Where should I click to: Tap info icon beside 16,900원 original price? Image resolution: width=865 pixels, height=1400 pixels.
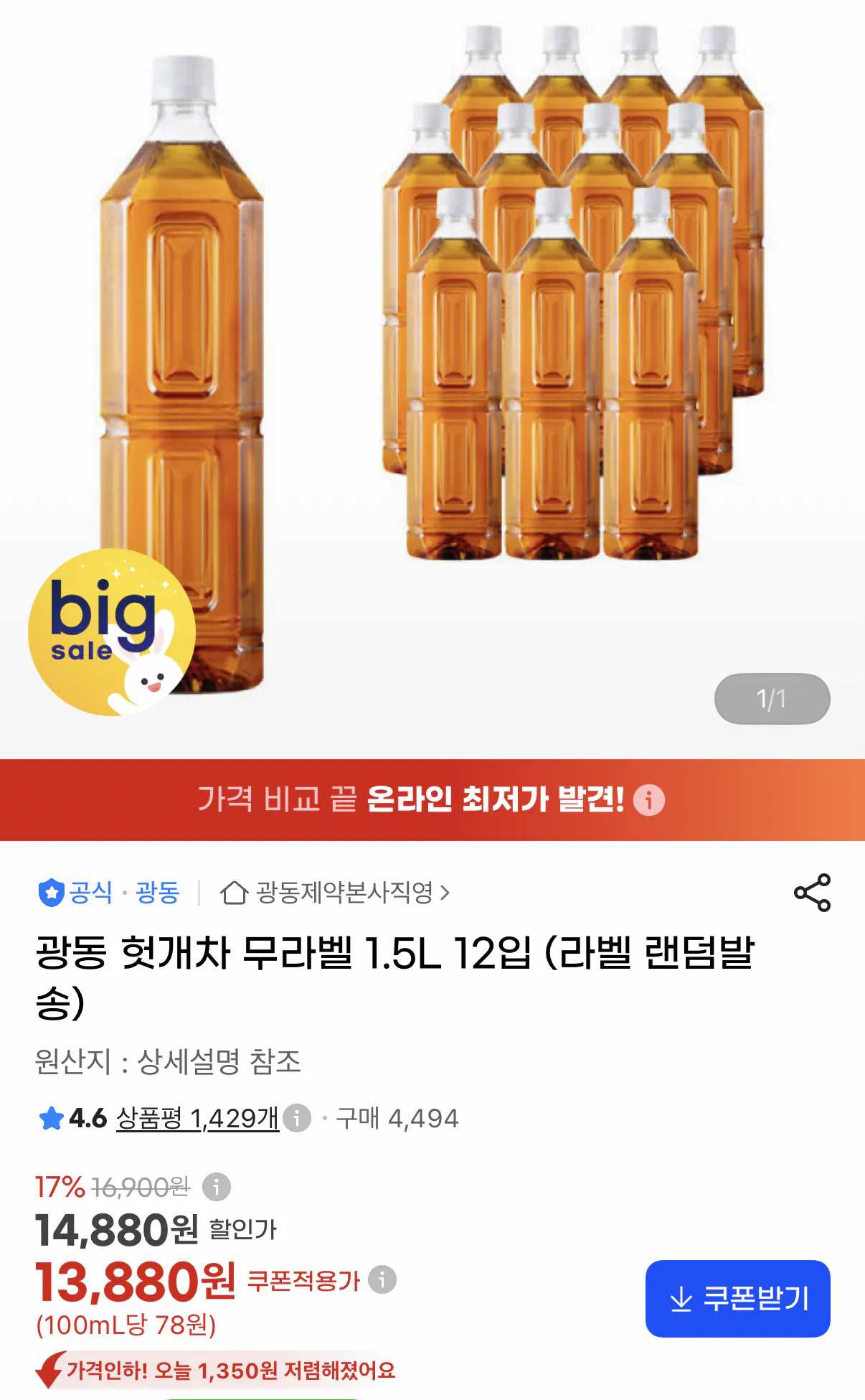[217, 1187]
